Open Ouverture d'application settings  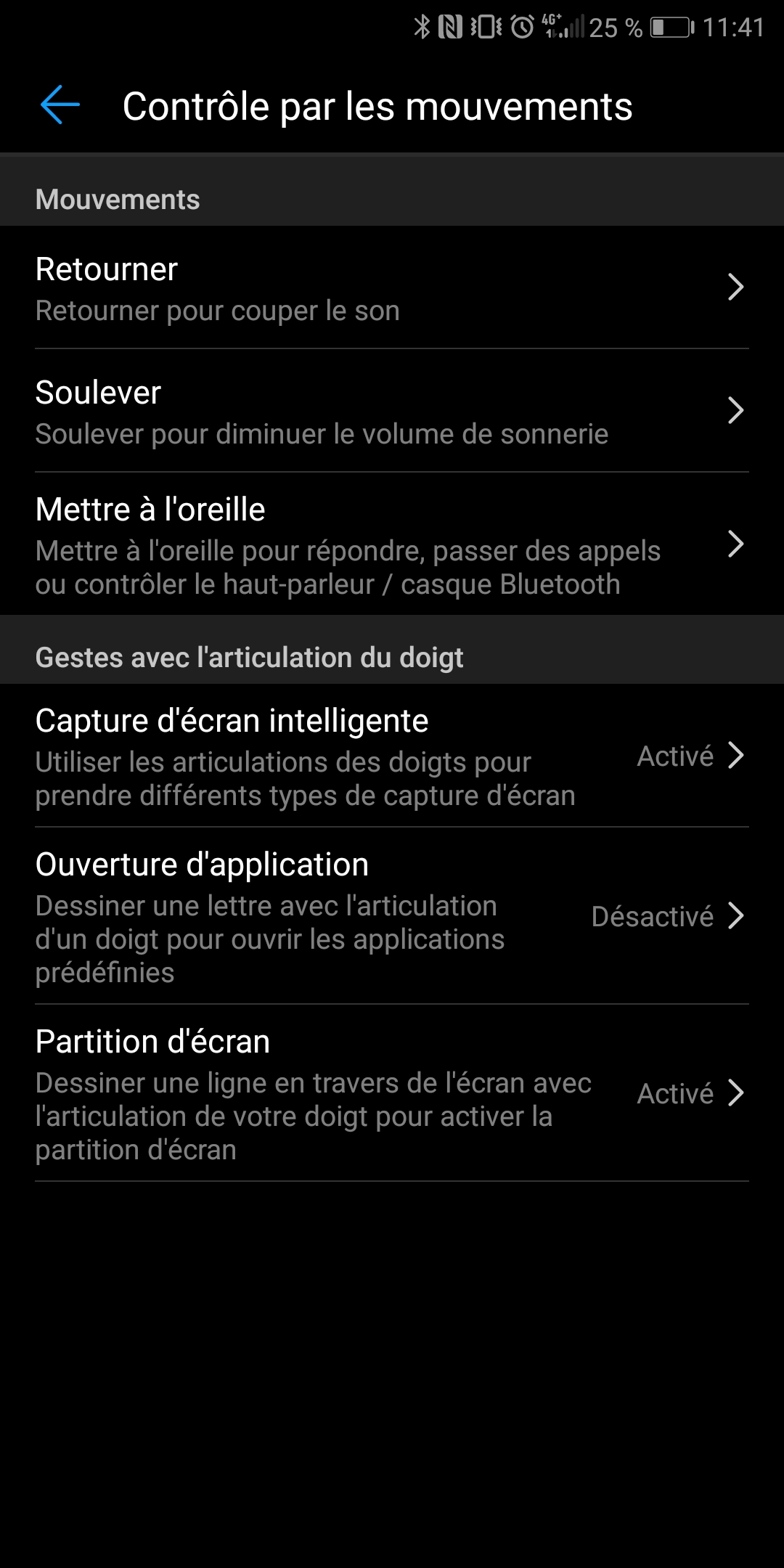pos(392,916)
